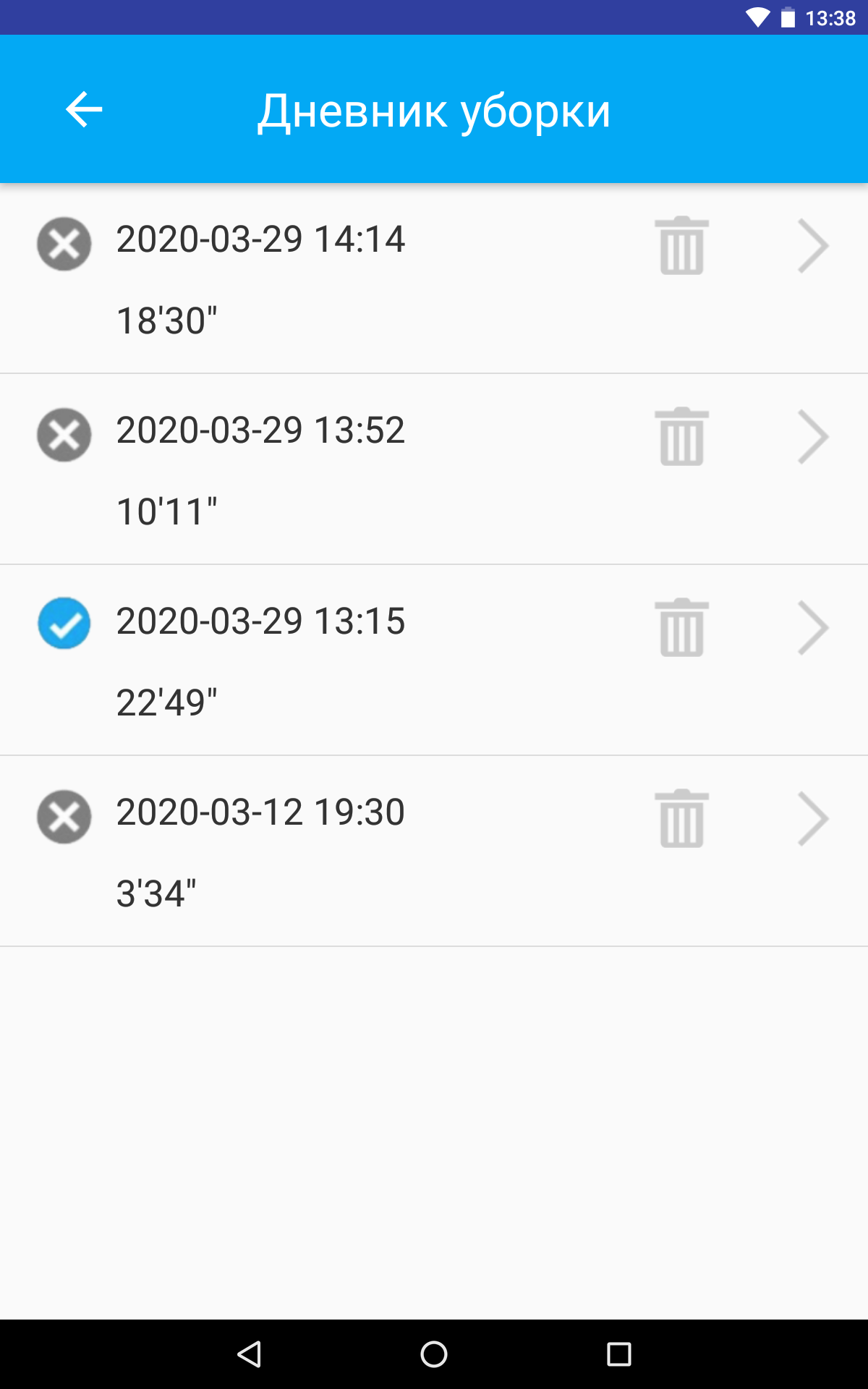This screenshot has width=868, height=1389.
Task: Open details of the 2020-03-29 14:14 entry
Action: [x=812, y=246]
